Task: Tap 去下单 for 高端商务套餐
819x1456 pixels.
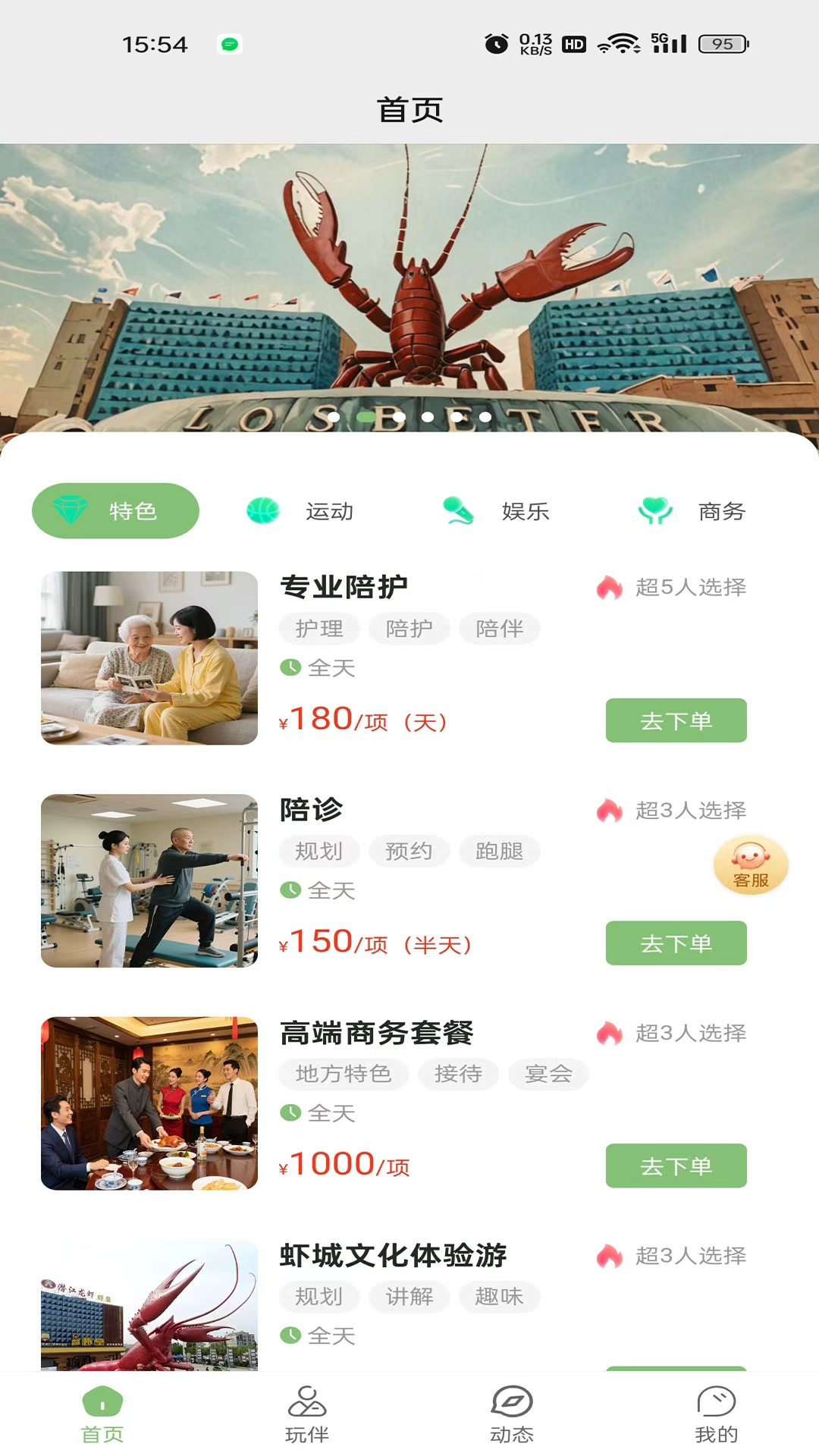Action: point(675,1166)
